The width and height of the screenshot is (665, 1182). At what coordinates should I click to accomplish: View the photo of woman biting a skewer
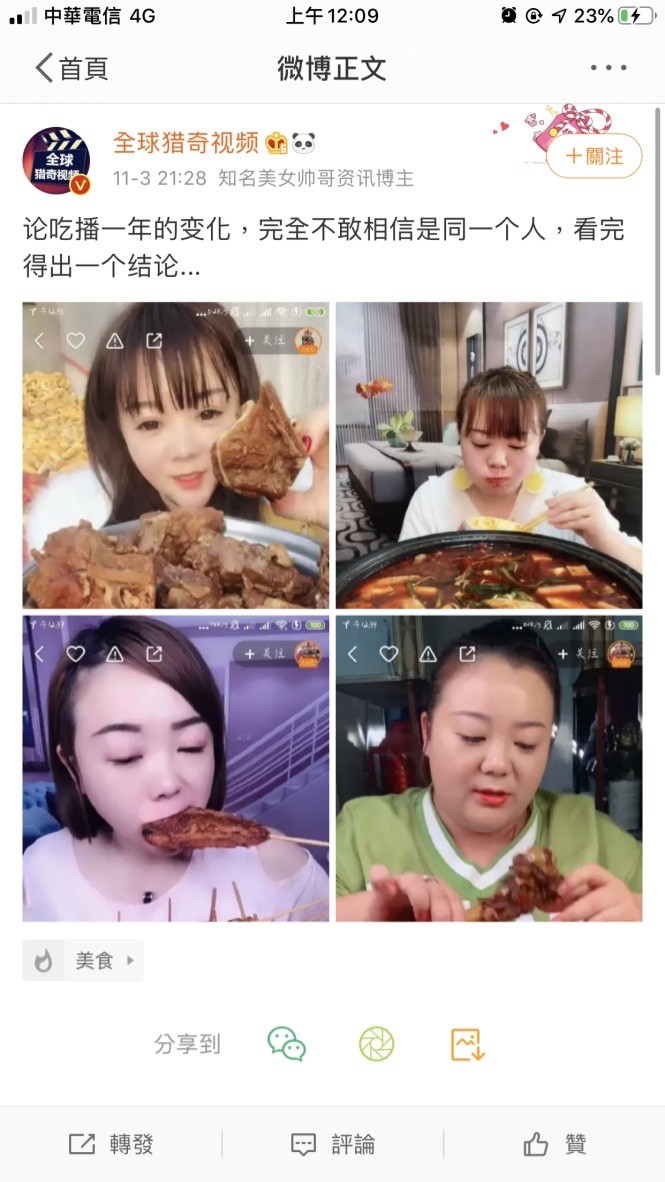coord(176,768)
